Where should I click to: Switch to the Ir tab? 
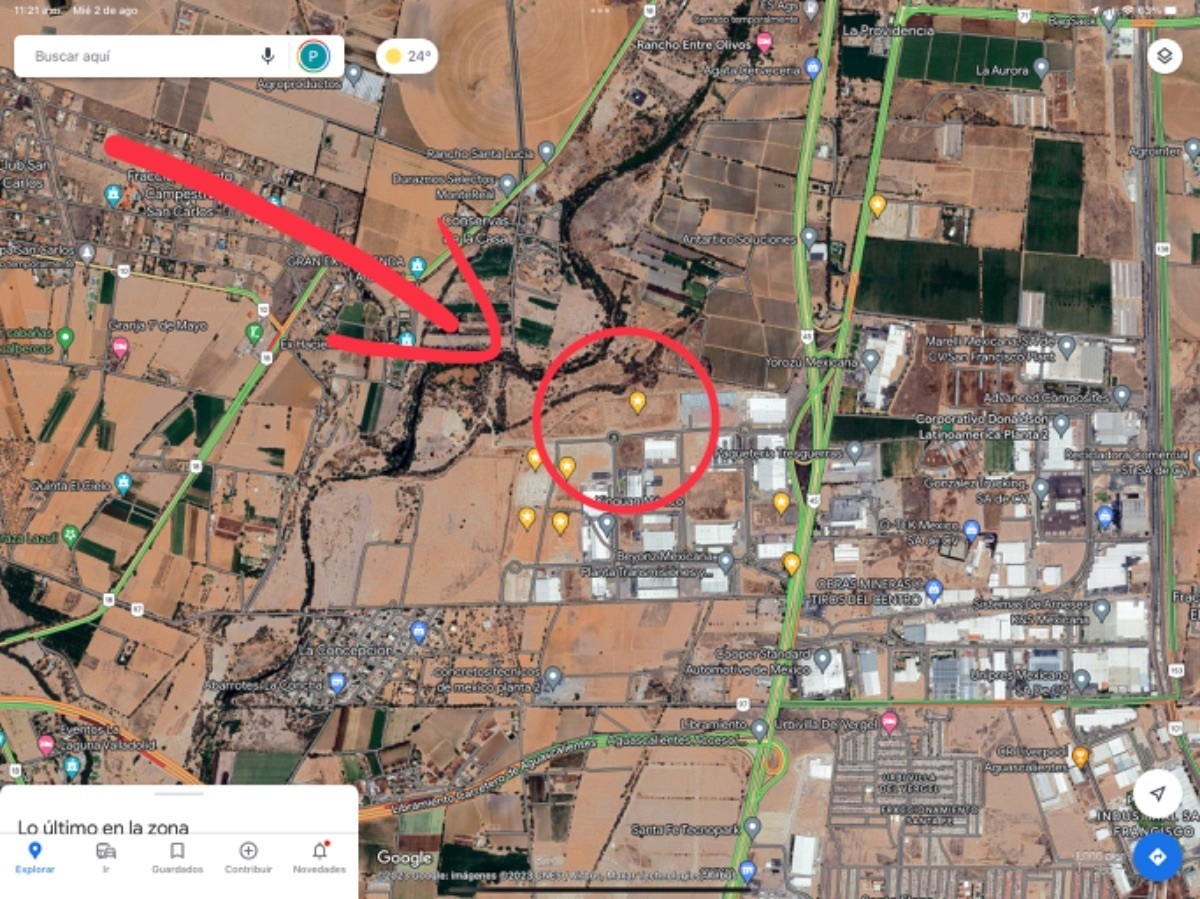click(106, 857)
